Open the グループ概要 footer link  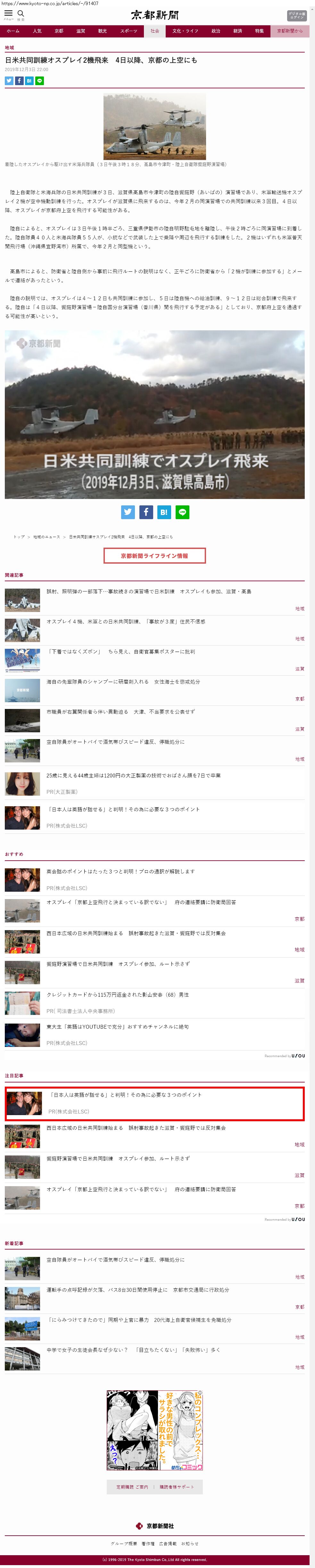124,1543
